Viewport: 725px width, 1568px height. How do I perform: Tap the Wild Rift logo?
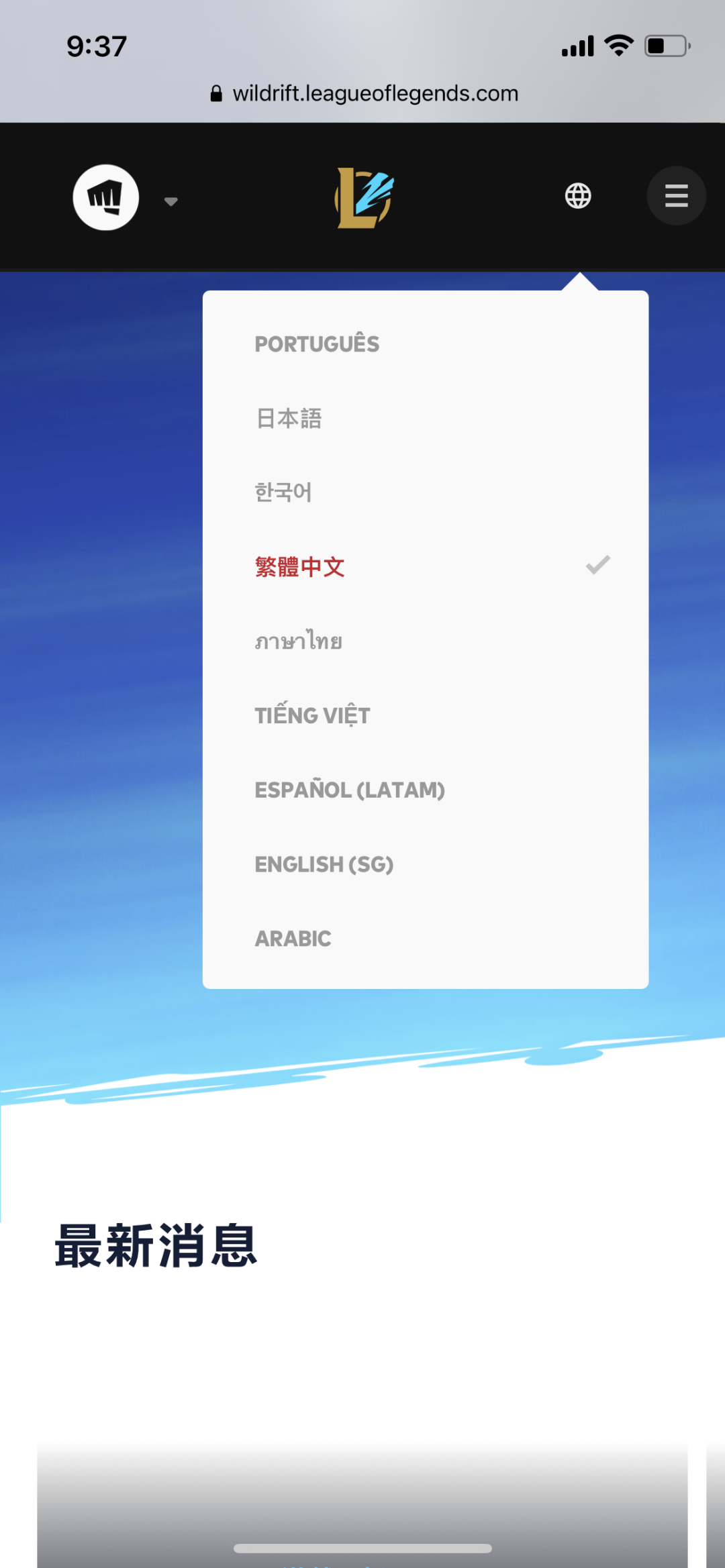pos(363,198)
